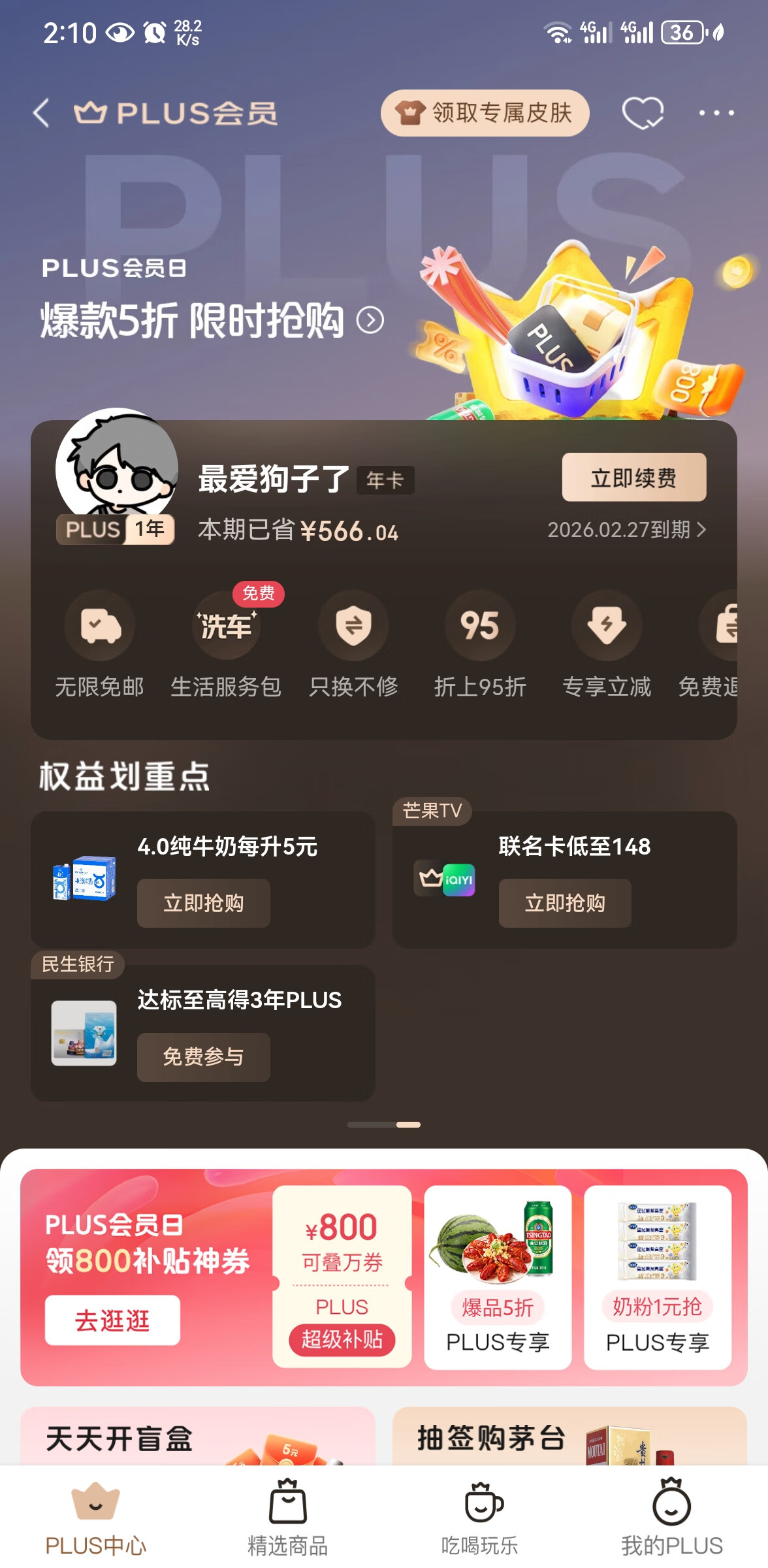Open 只换不修 benefit

pyautogui.click(x=353, y=643)
